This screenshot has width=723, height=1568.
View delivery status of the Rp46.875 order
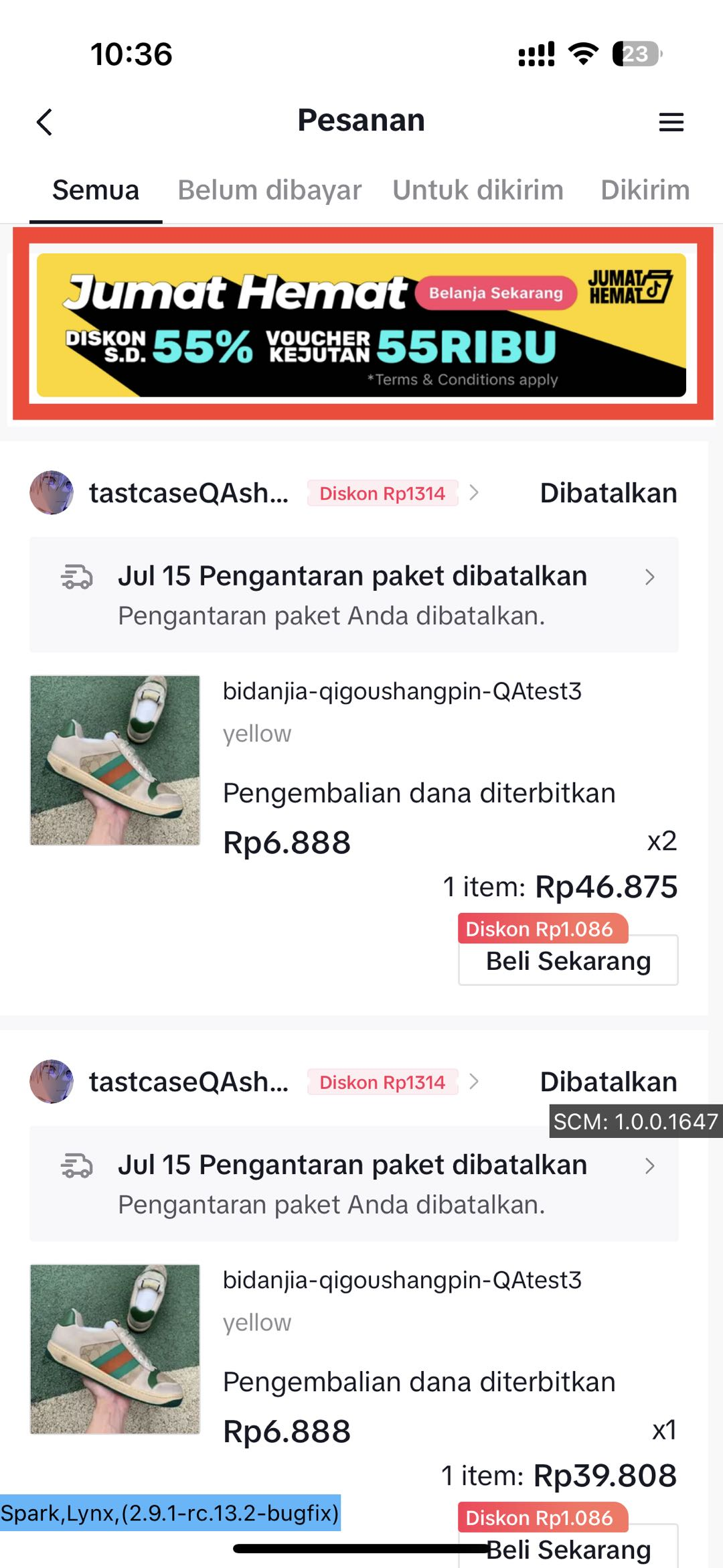pyautogui.click(x=353, y=595)
